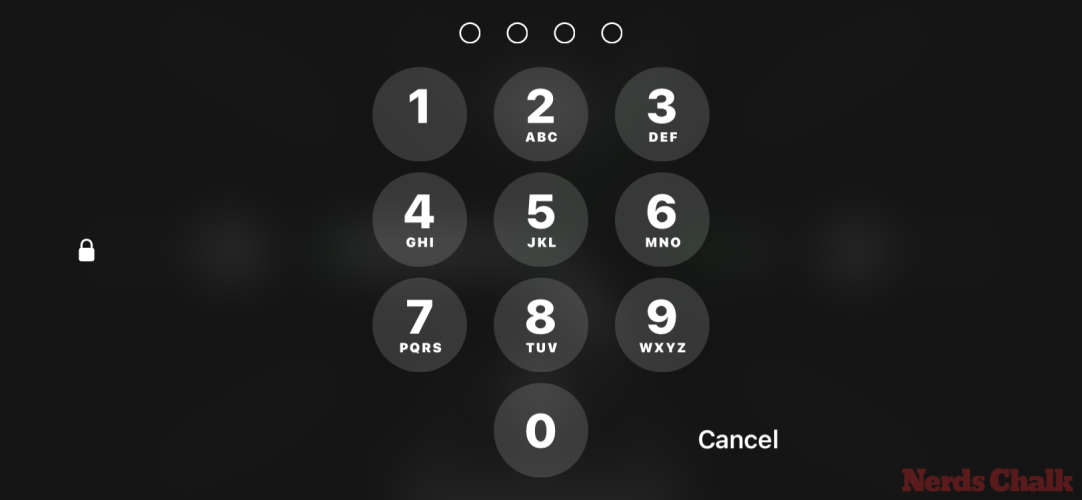The width and height of the screenshot is (1082, 500).
Task: Enter digit 4 GHI
Action: [x=419, y=220]
